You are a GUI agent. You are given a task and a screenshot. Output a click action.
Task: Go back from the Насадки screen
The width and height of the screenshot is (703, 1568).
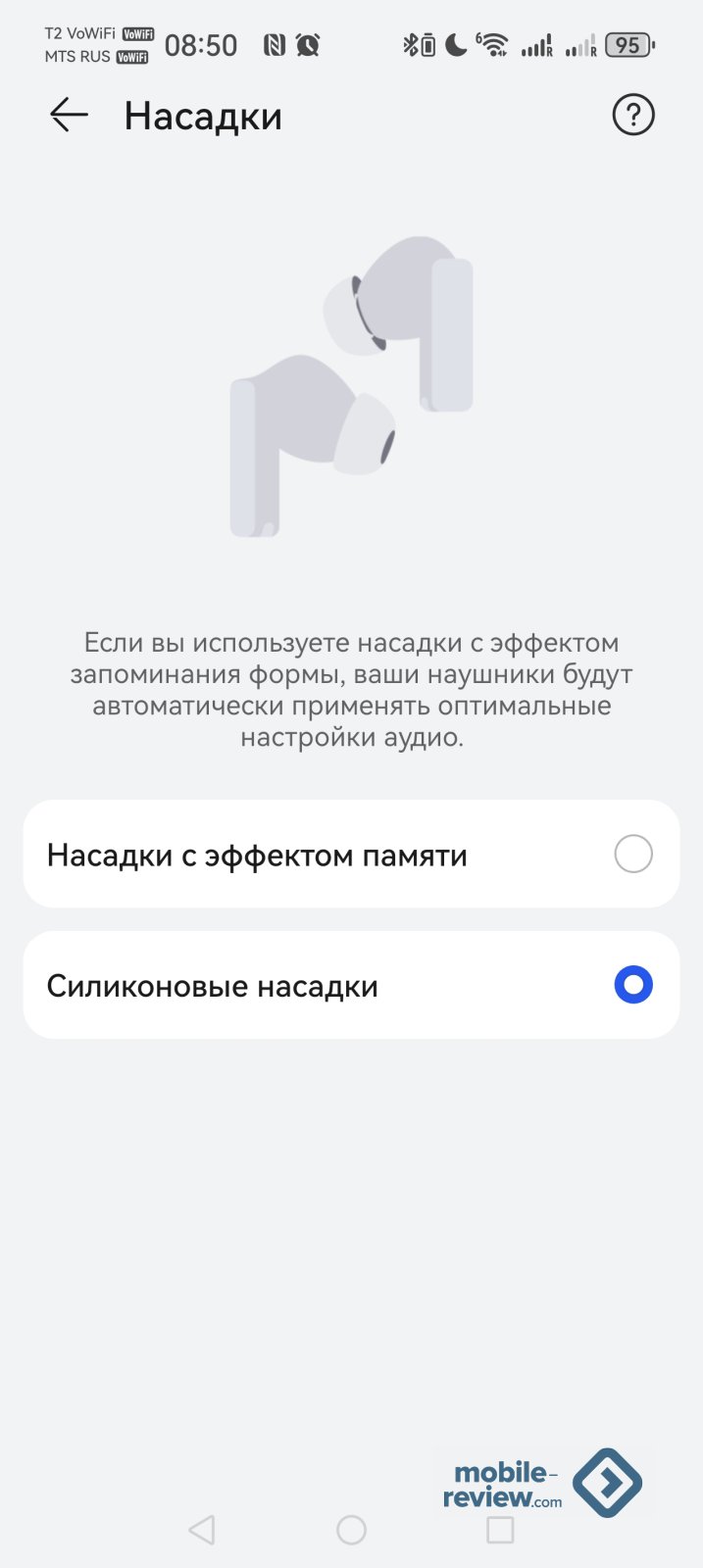(x=69, y=116)
